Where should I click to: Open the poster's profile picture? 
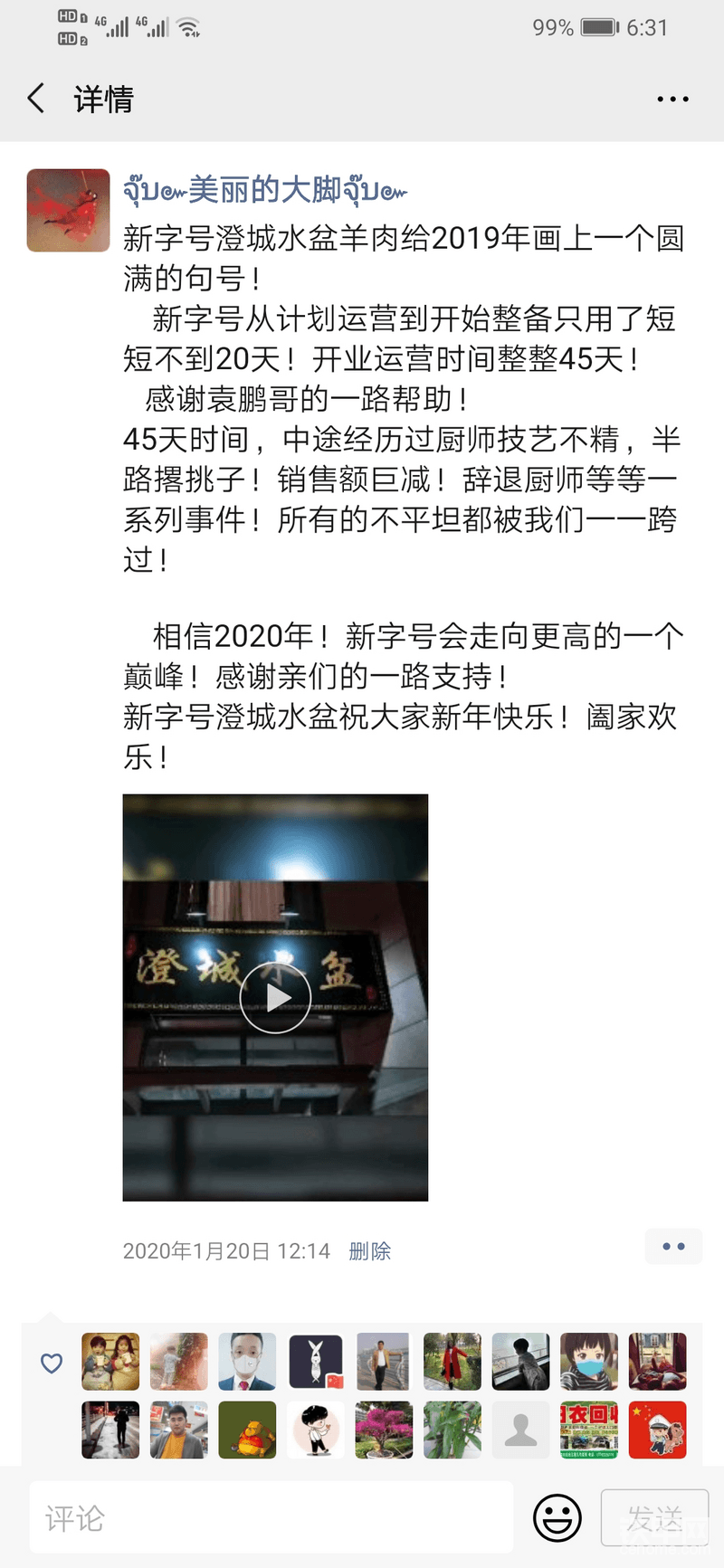point(69,210)
